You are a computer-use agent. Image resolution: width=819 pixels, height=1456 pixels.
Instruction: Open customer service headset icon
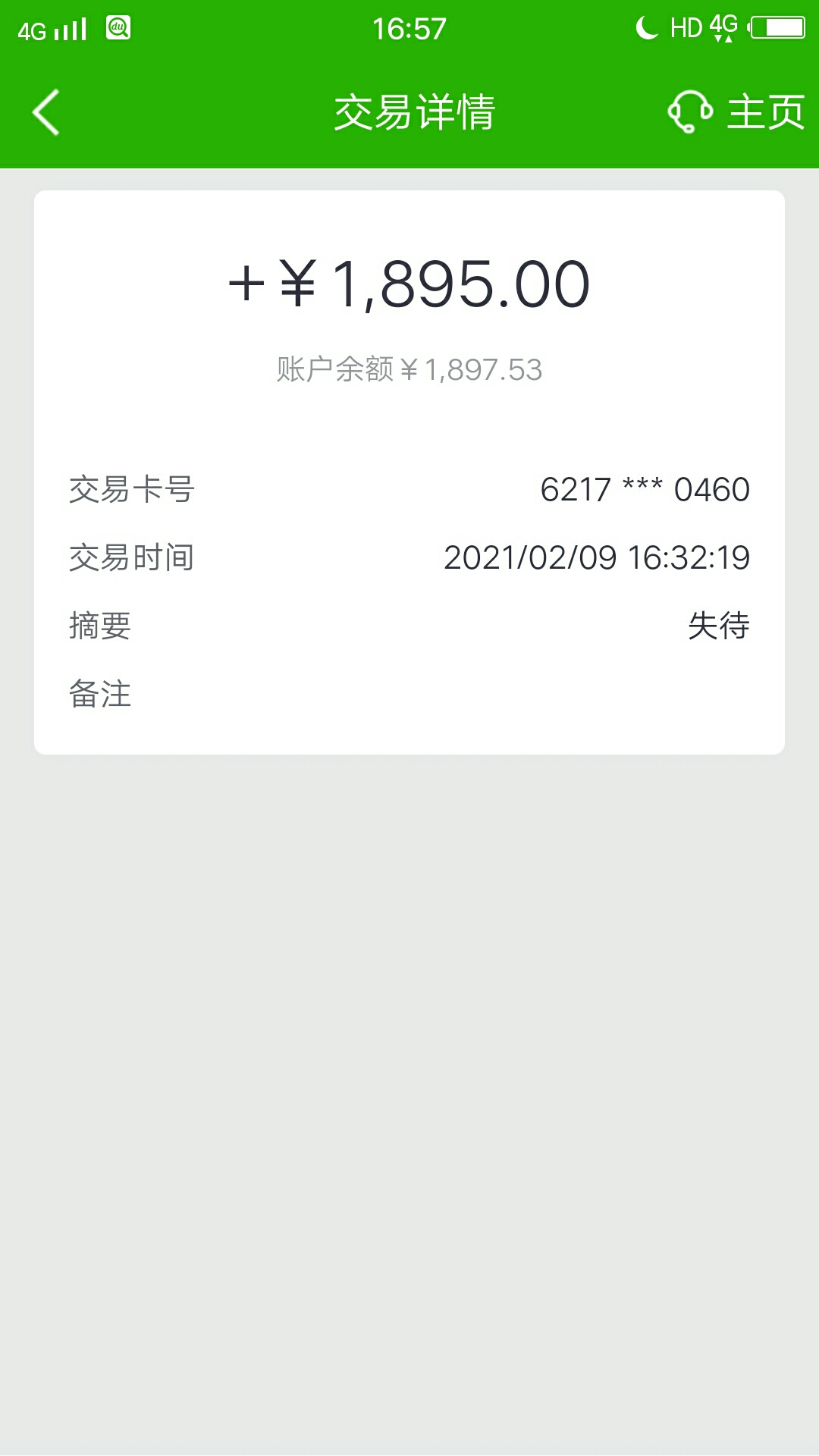coord(690,112)
